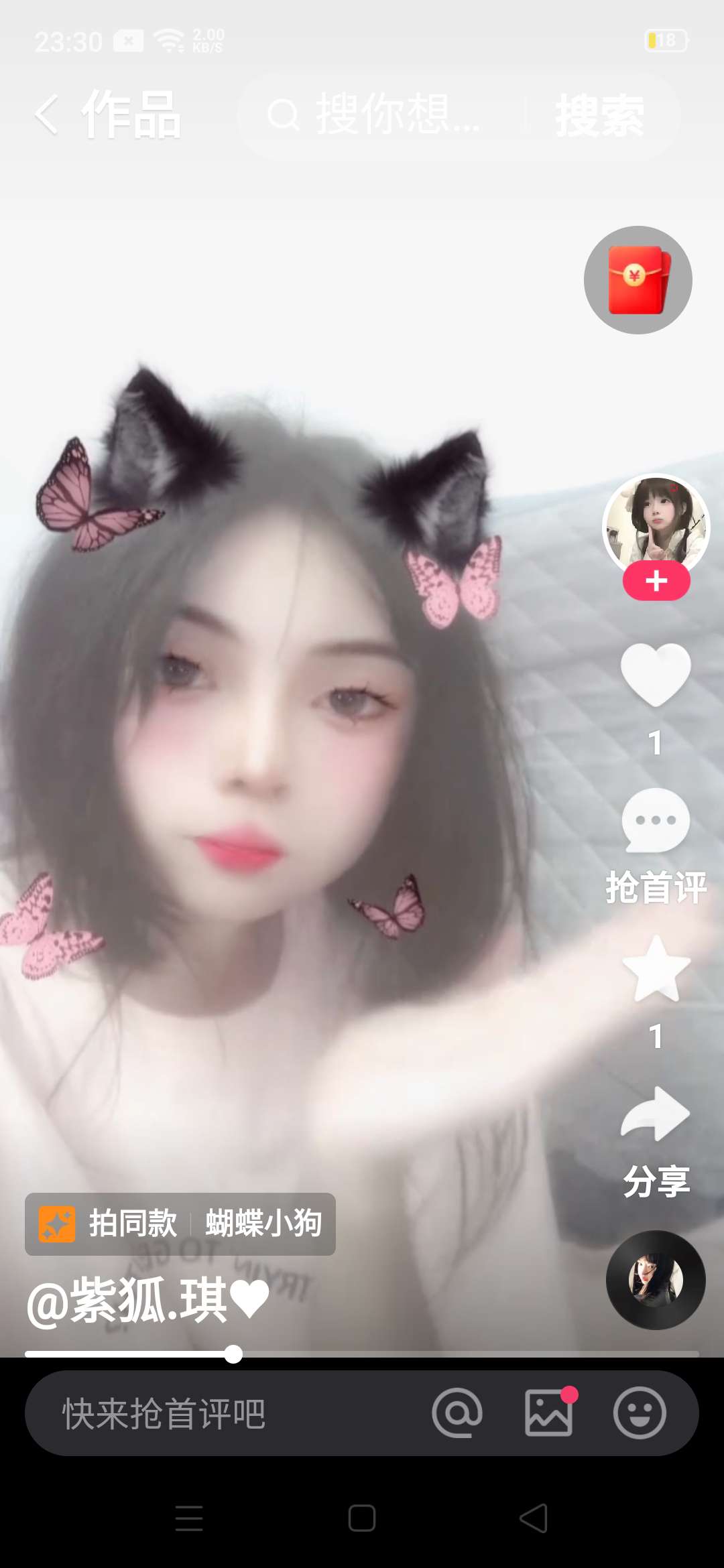Use the 拍同款 蝴蝶小狗 effect

(x=180, y=1224)
